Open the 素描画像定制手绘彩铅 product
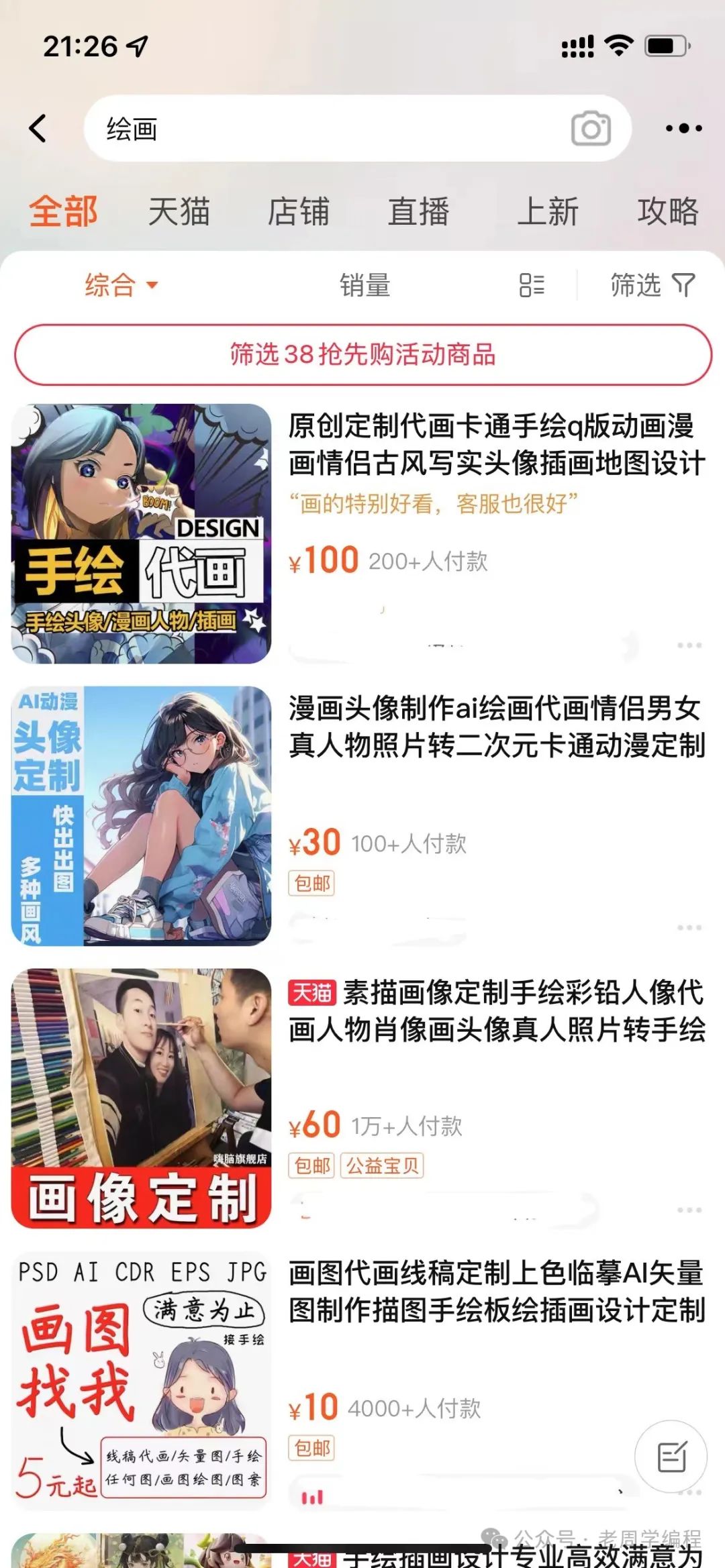The image size is (725, 1568). (x=497, y=1010)
